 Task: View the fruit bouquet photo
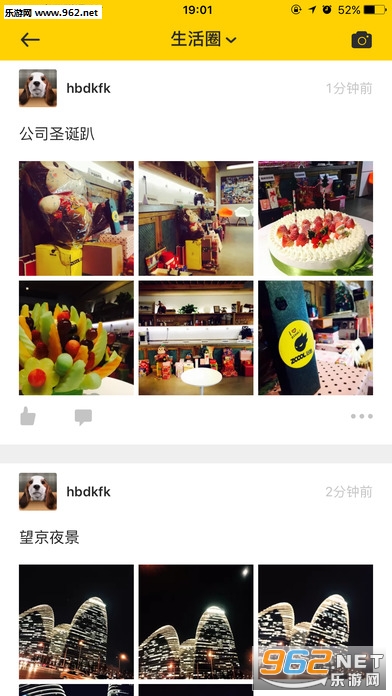(x=76, y=338)
